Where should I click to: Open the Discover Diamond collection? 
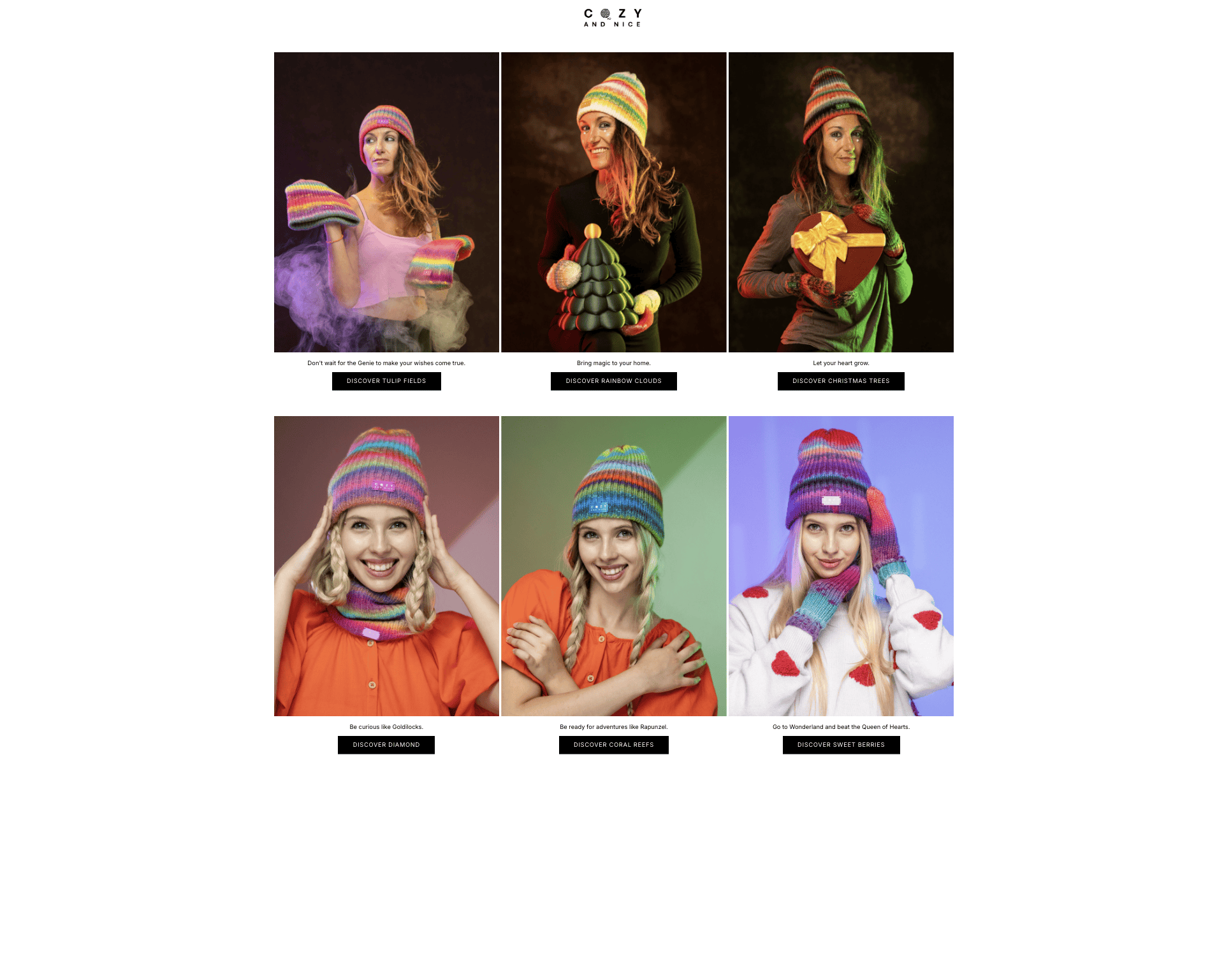386,745
